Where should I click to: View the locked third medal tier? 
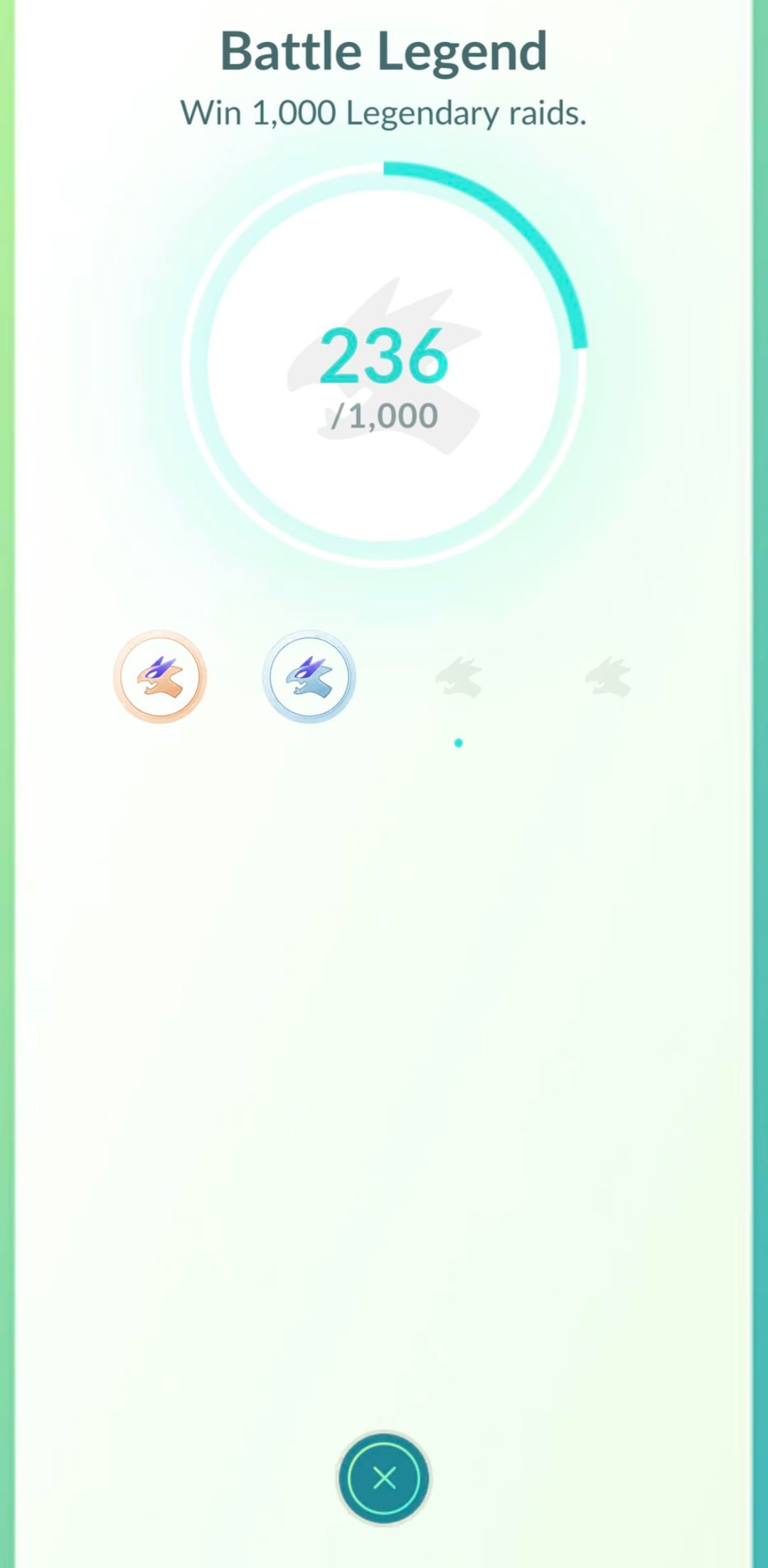pyautogui.click(x=459, y=677)
